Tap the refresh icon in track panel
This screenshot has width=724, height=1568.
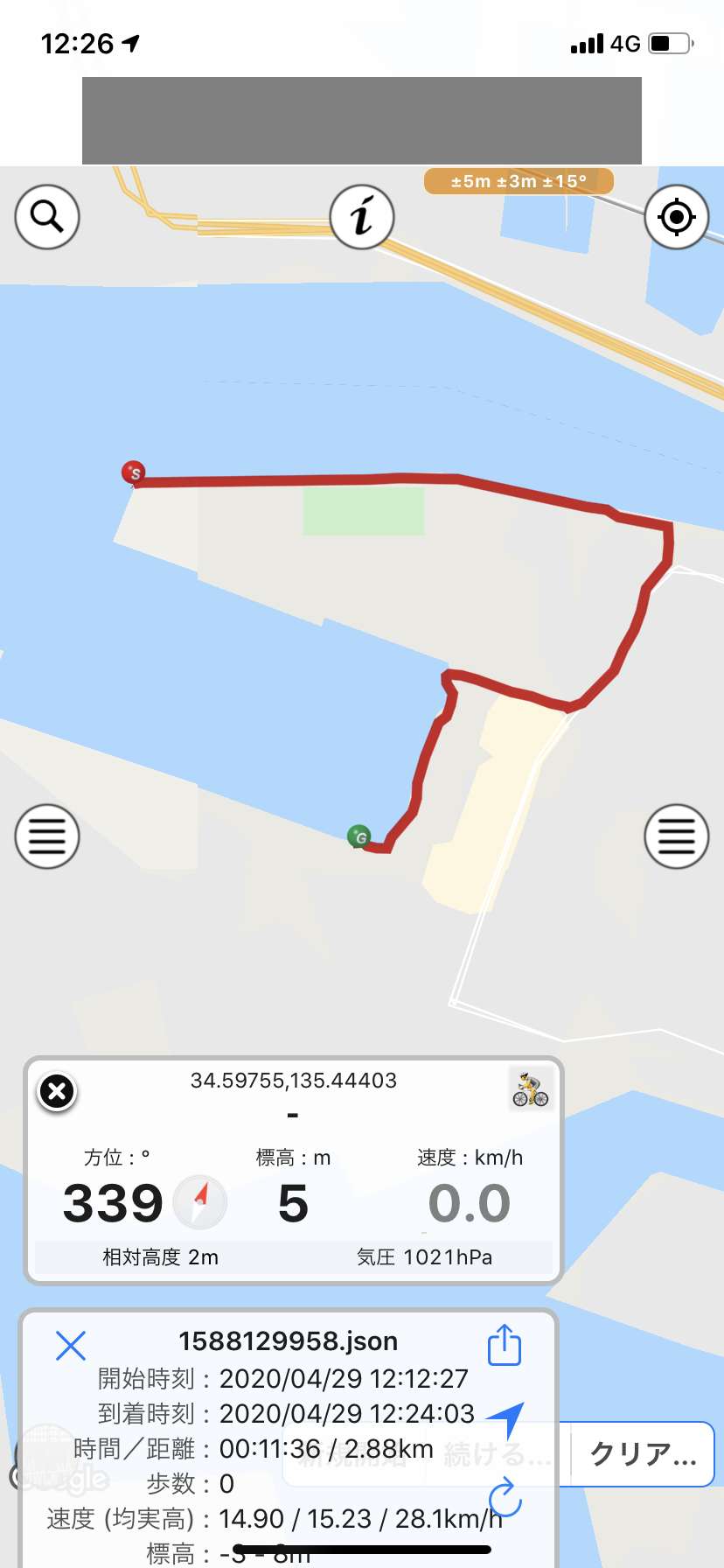[505, 1497]
